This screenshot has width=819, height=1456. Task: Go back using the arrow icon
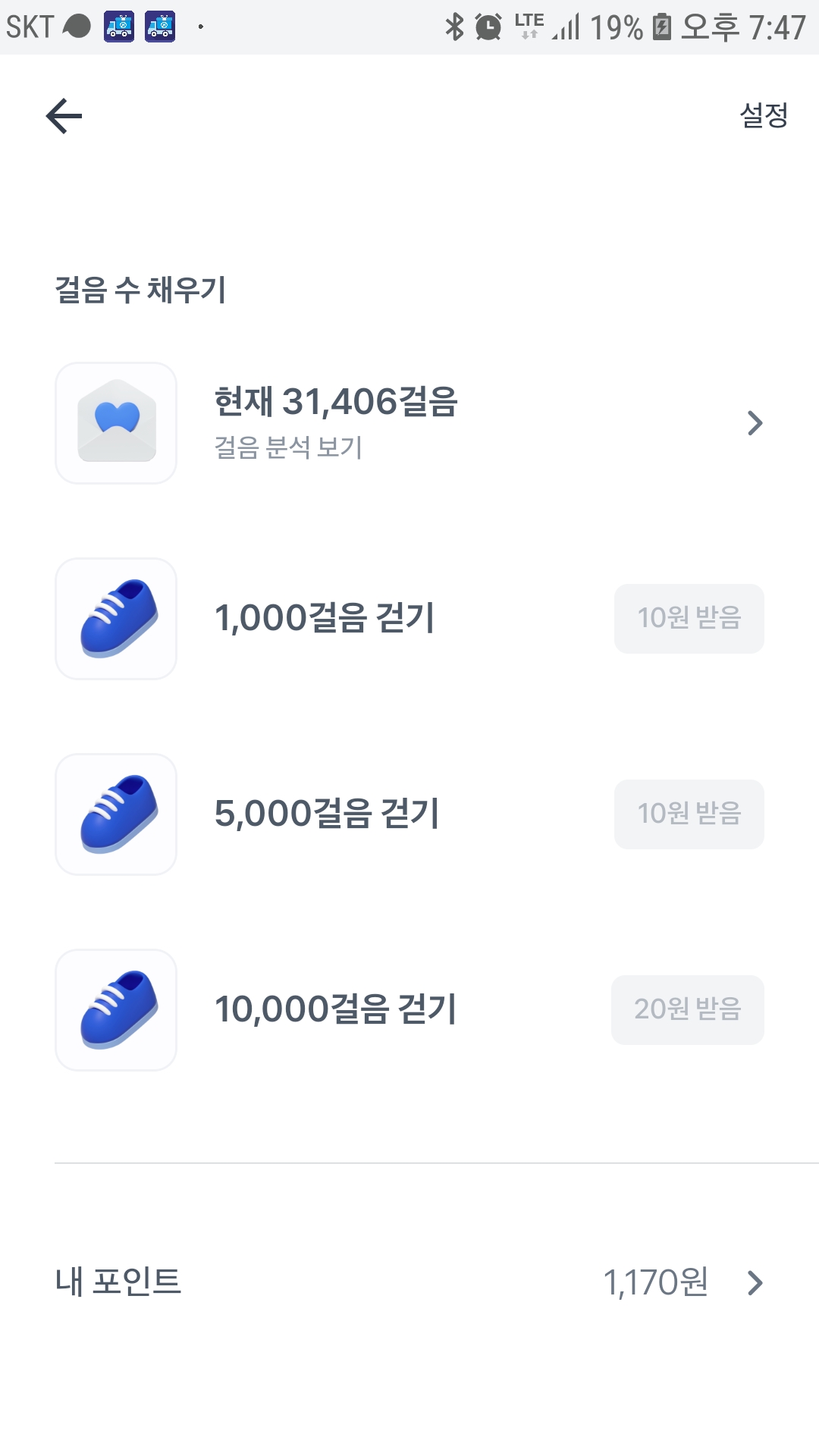[64, 116]
